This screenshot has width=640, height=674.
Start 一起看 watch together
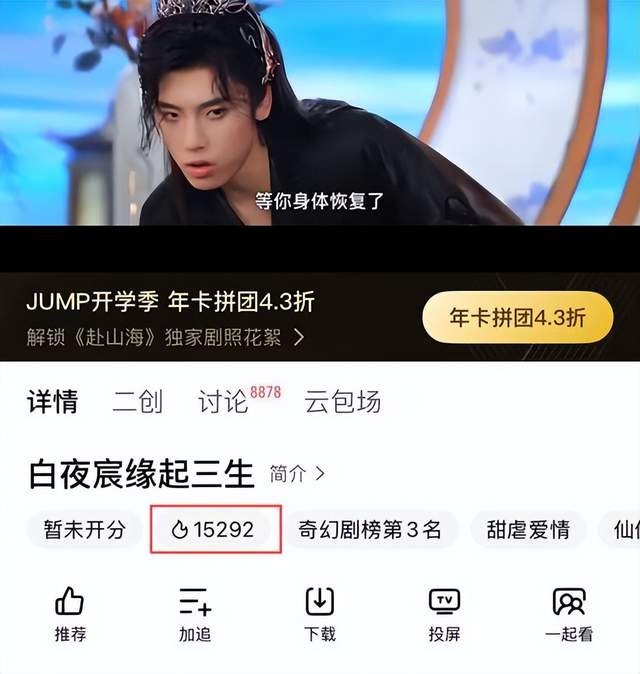(x=569, y=614)
